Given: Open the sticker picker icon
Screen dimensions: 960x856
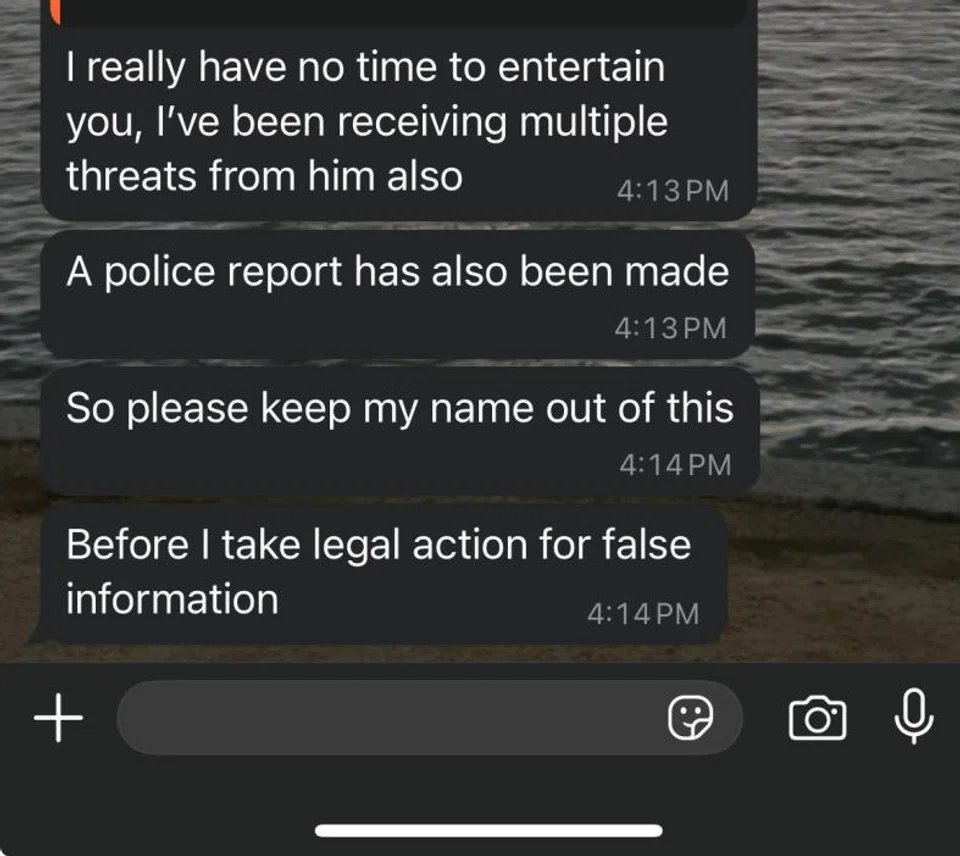Looking at the screenshot, I should click(691, 717).
